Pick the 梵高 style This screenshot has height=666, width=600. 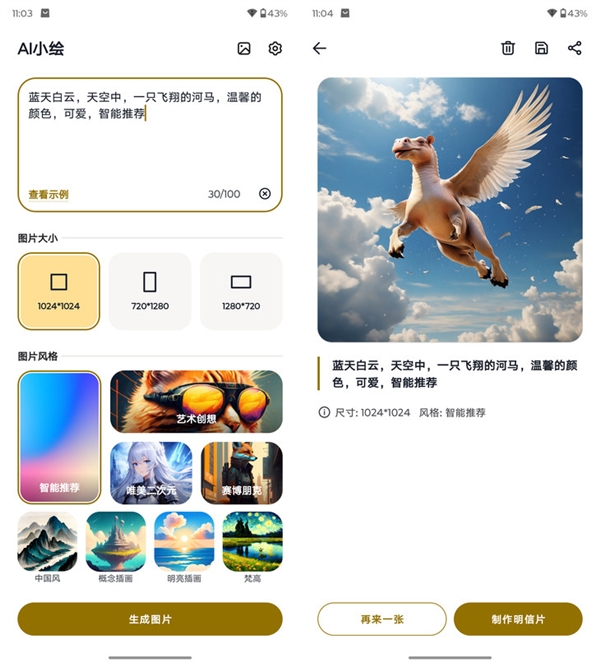click(252, 546)
